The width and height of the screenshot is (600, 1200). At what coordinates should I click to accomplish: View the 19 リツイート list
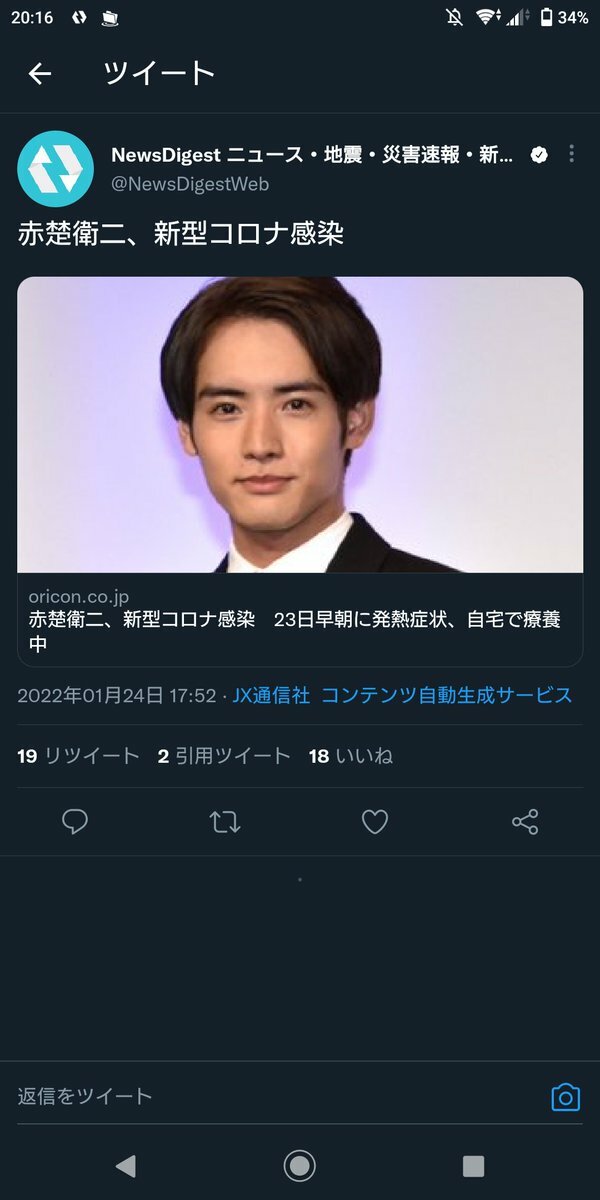click(78, 756)
